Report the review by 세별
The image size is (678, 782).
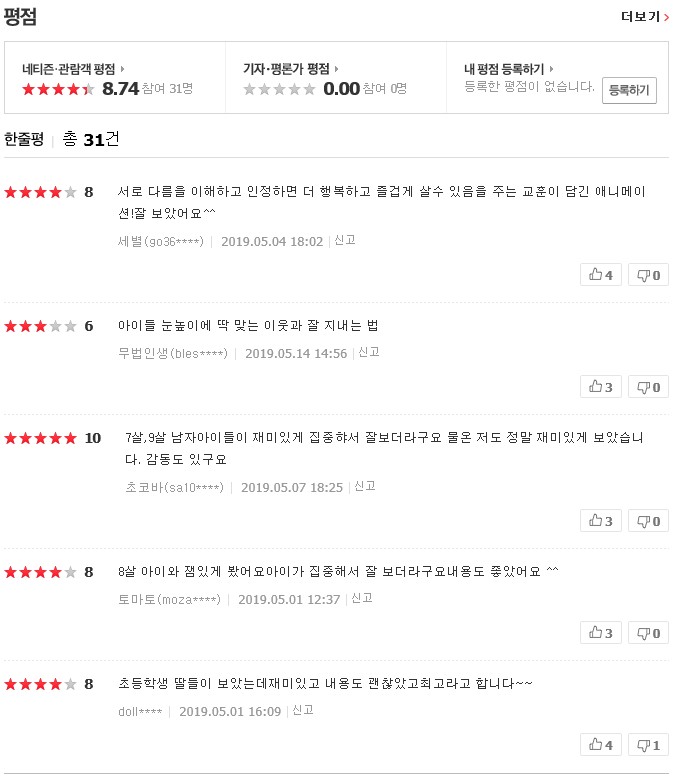click(344, 240)
